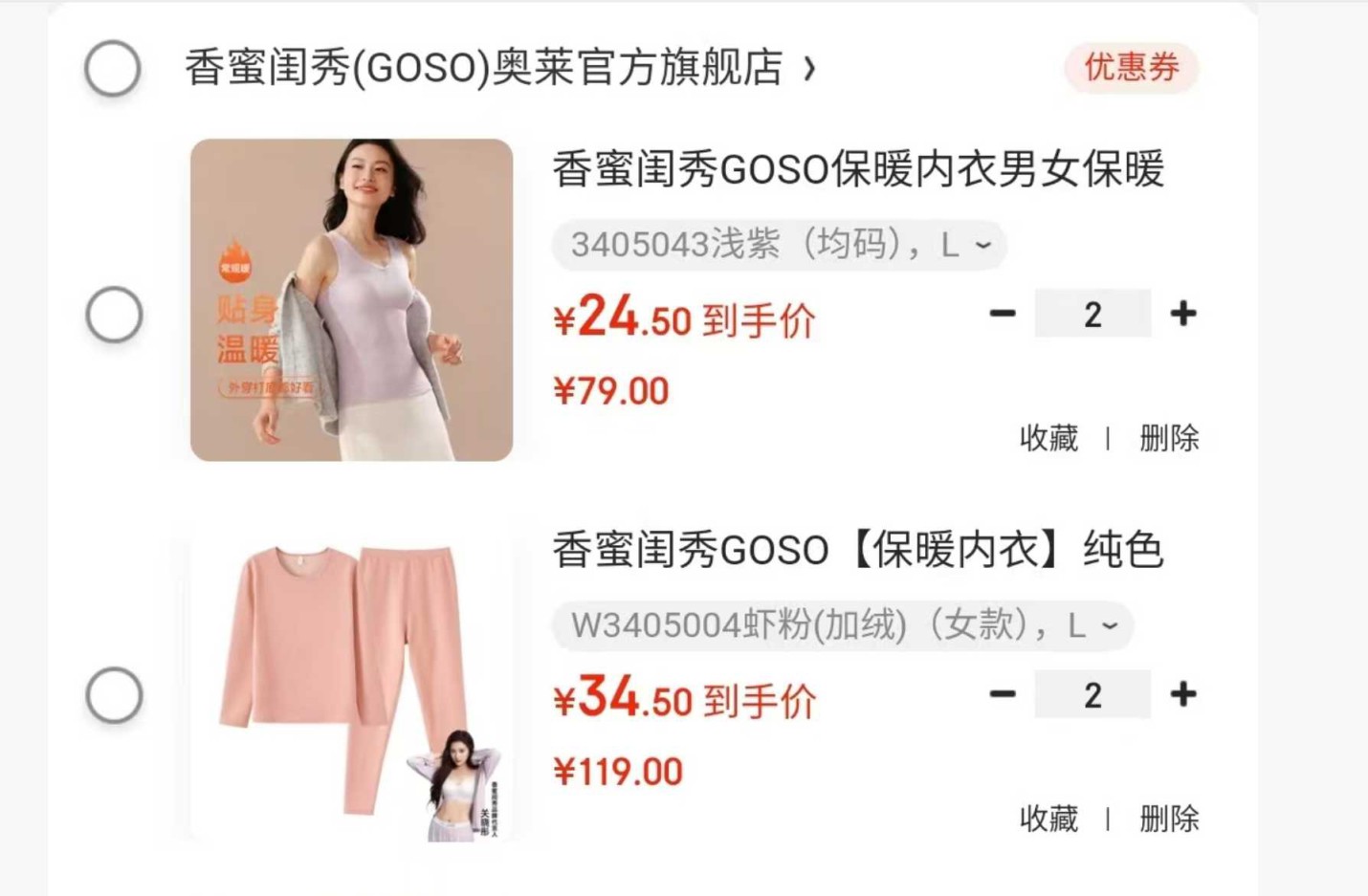The height and width of the screenshot is (896, 1368).
Task: Select all items from 香蜜闺秀(GOSO) store
Action: tap(113, 69)
